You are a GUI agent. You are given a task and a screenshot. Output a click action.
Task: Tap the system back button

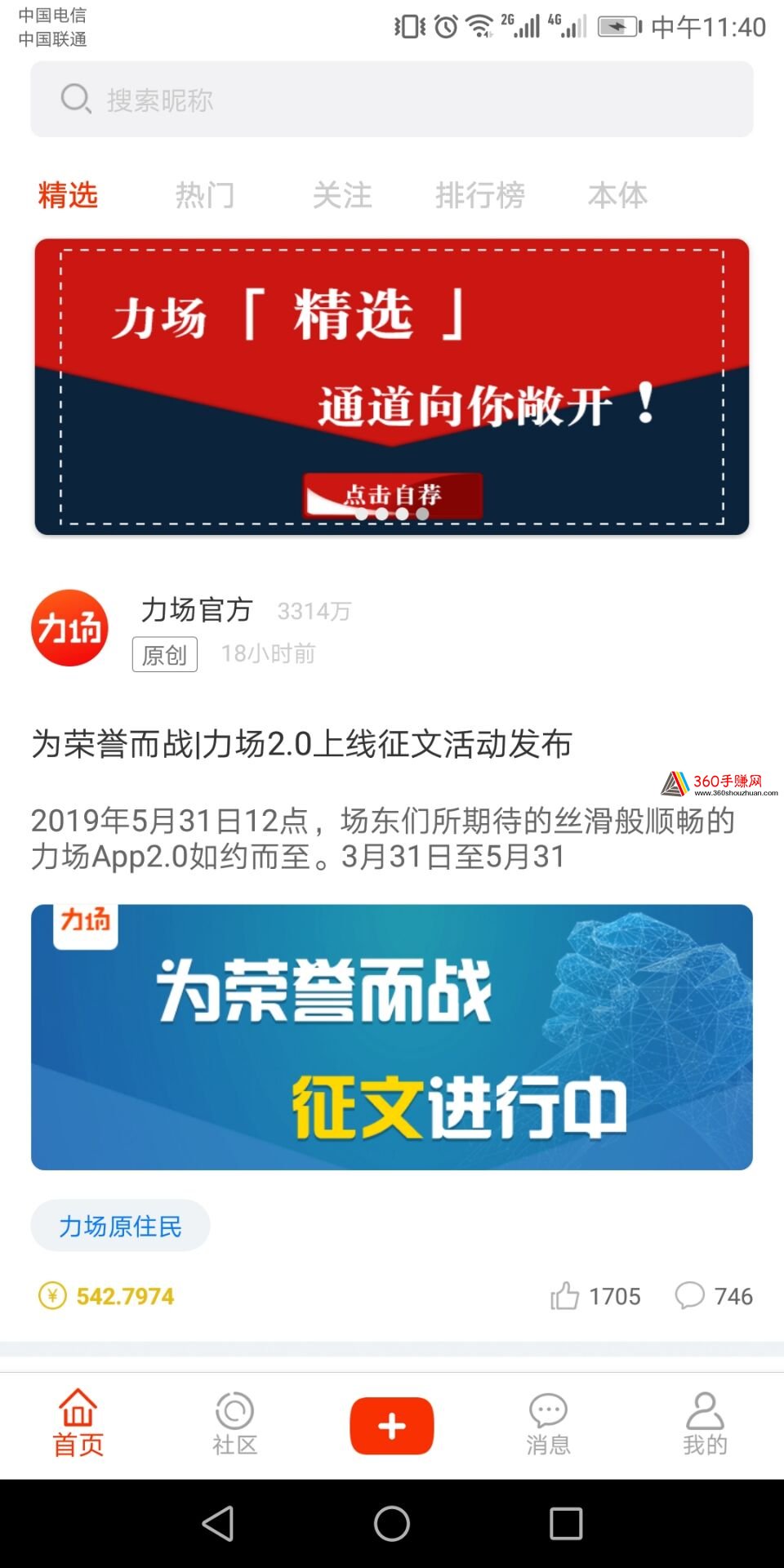[x=218, y=1523]
